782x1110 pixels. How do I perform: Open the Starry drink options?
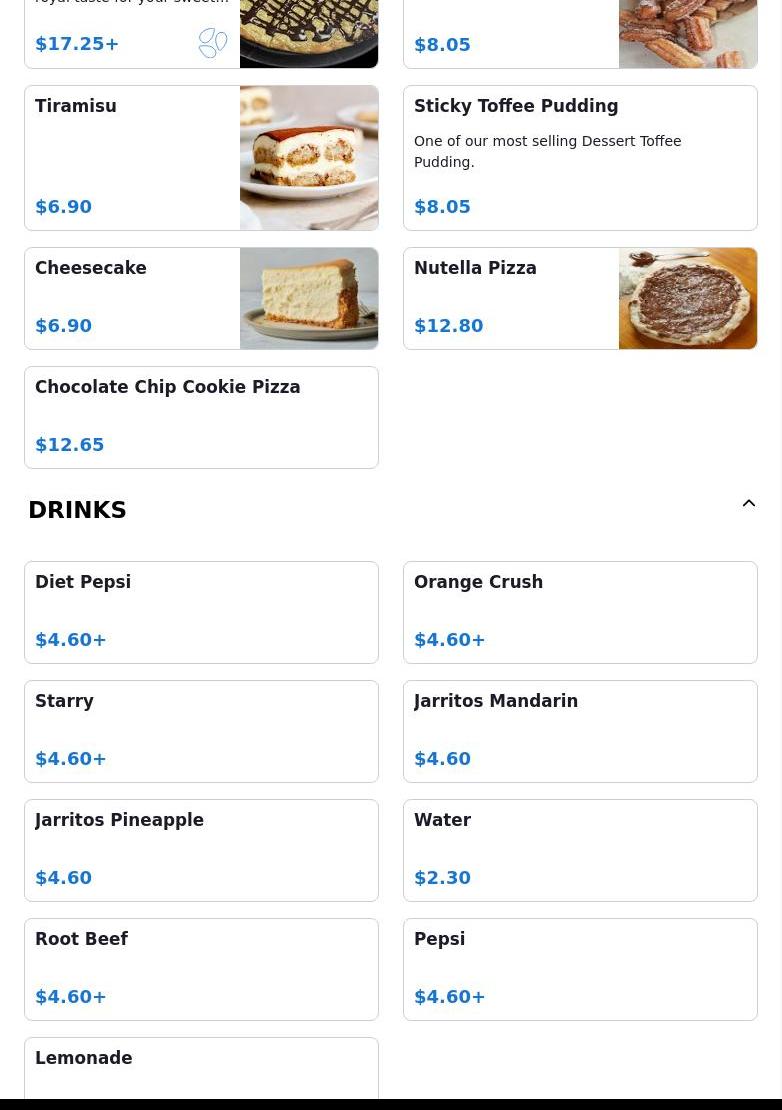(x=201, y=731)
